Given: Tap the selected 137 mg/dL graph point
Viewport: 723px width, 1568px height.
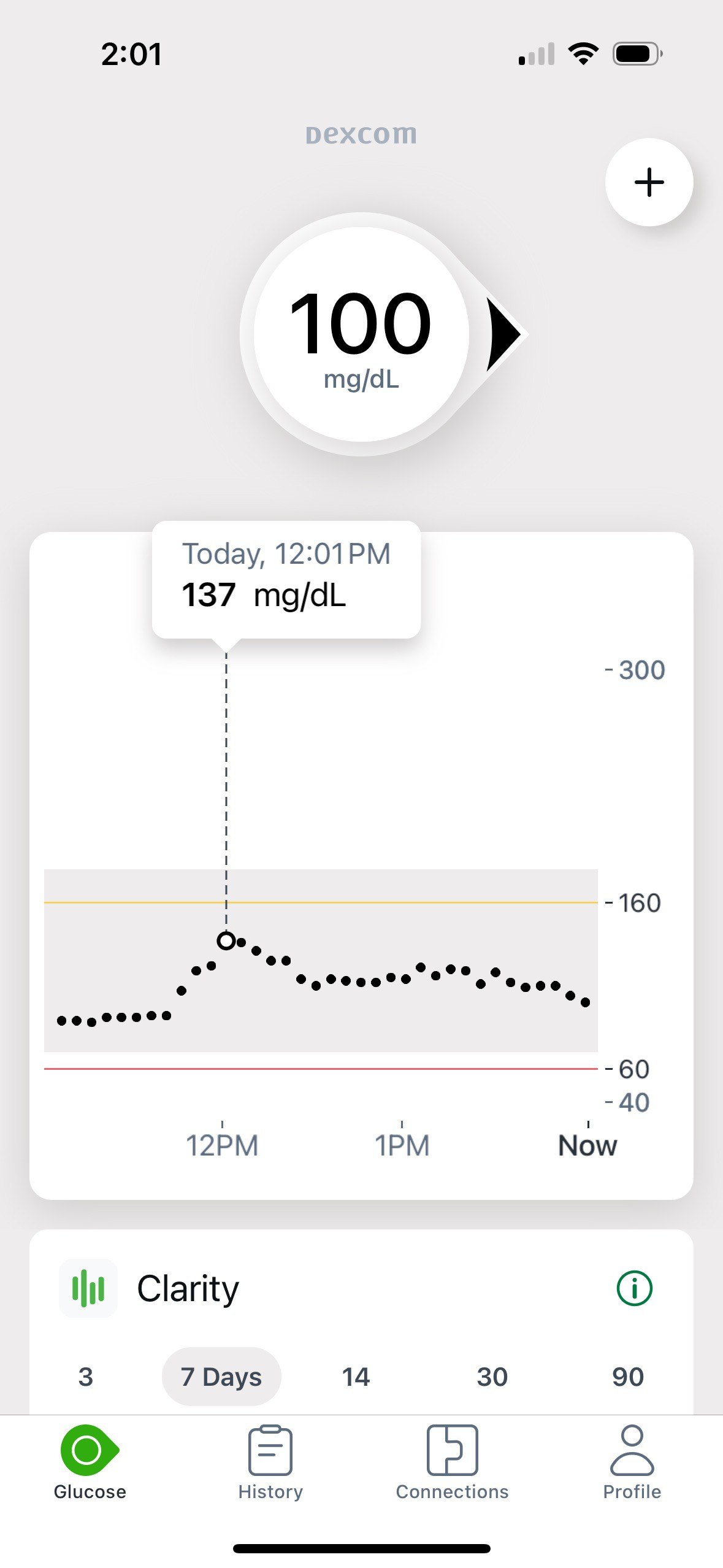Looking at the screenshot, I should pos(226,940).
